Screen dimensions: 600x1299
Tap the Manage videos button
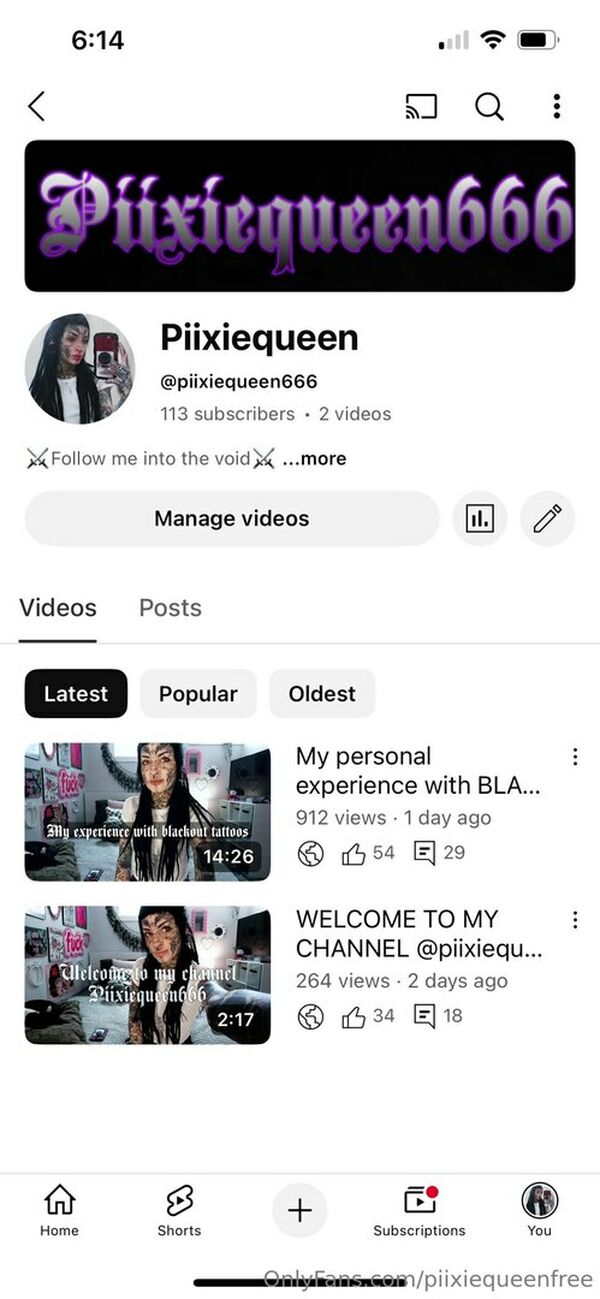point(232,518)
